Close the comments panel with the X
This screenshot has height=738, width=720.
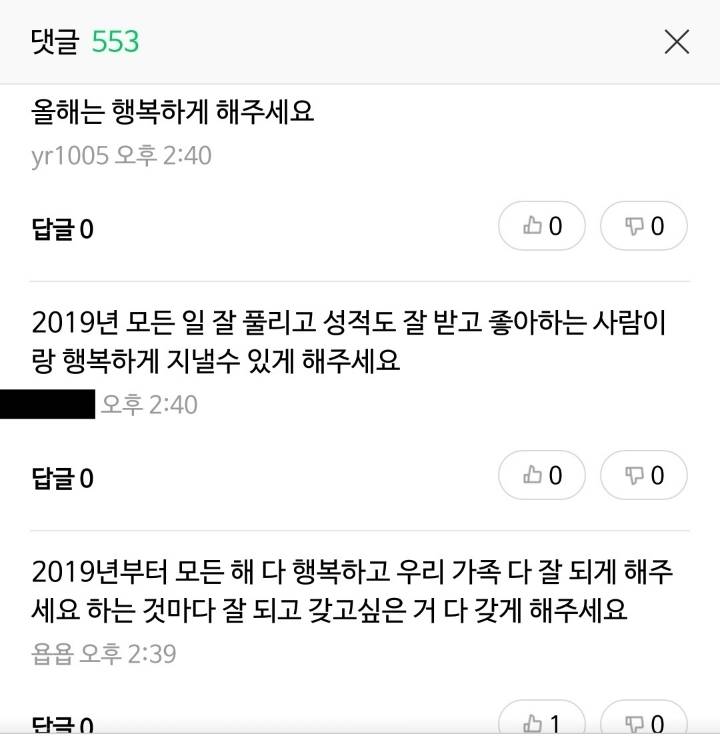[x=677, y=42]
